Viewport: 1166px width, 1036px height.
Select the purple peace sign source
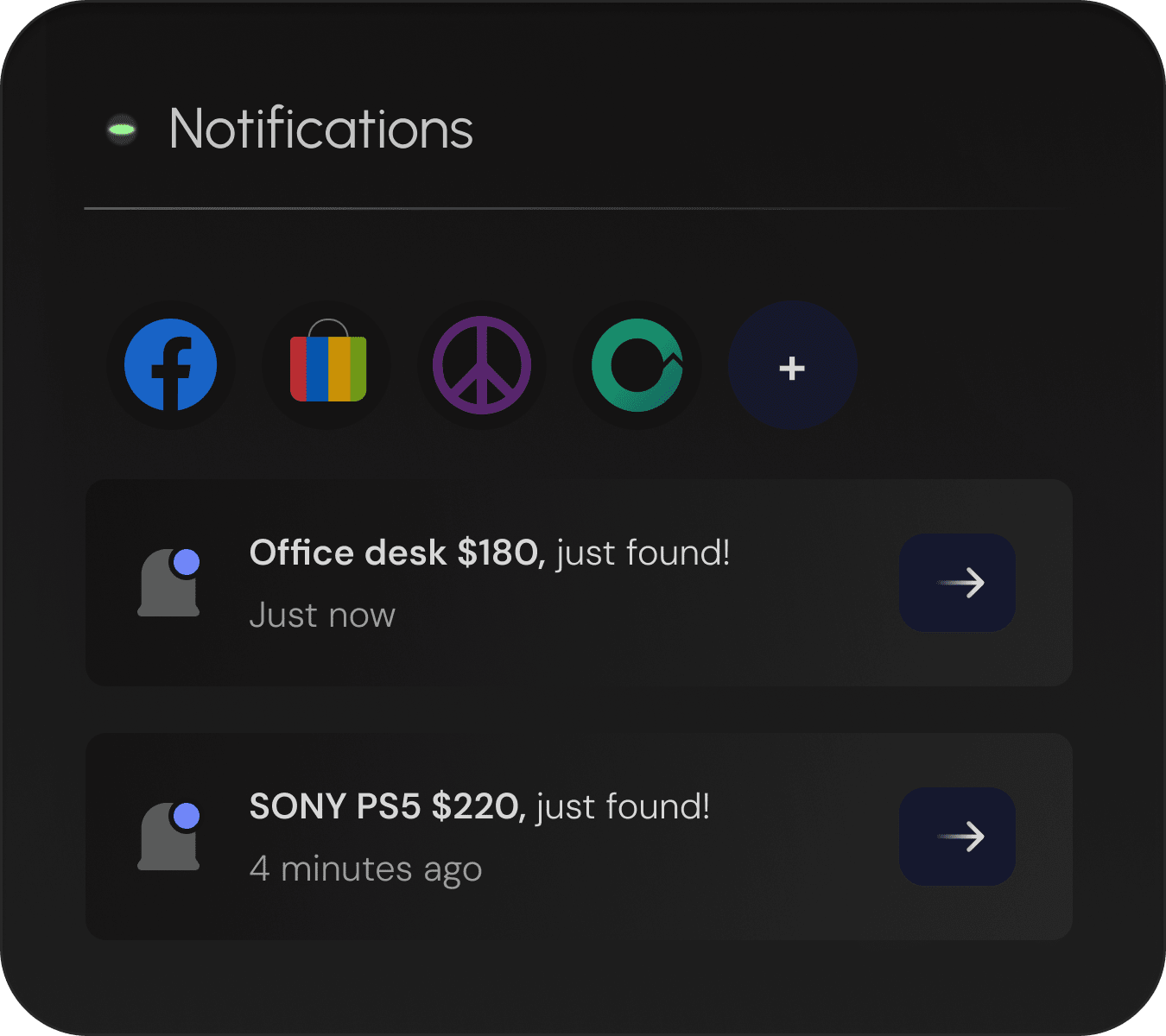[482, 365]
